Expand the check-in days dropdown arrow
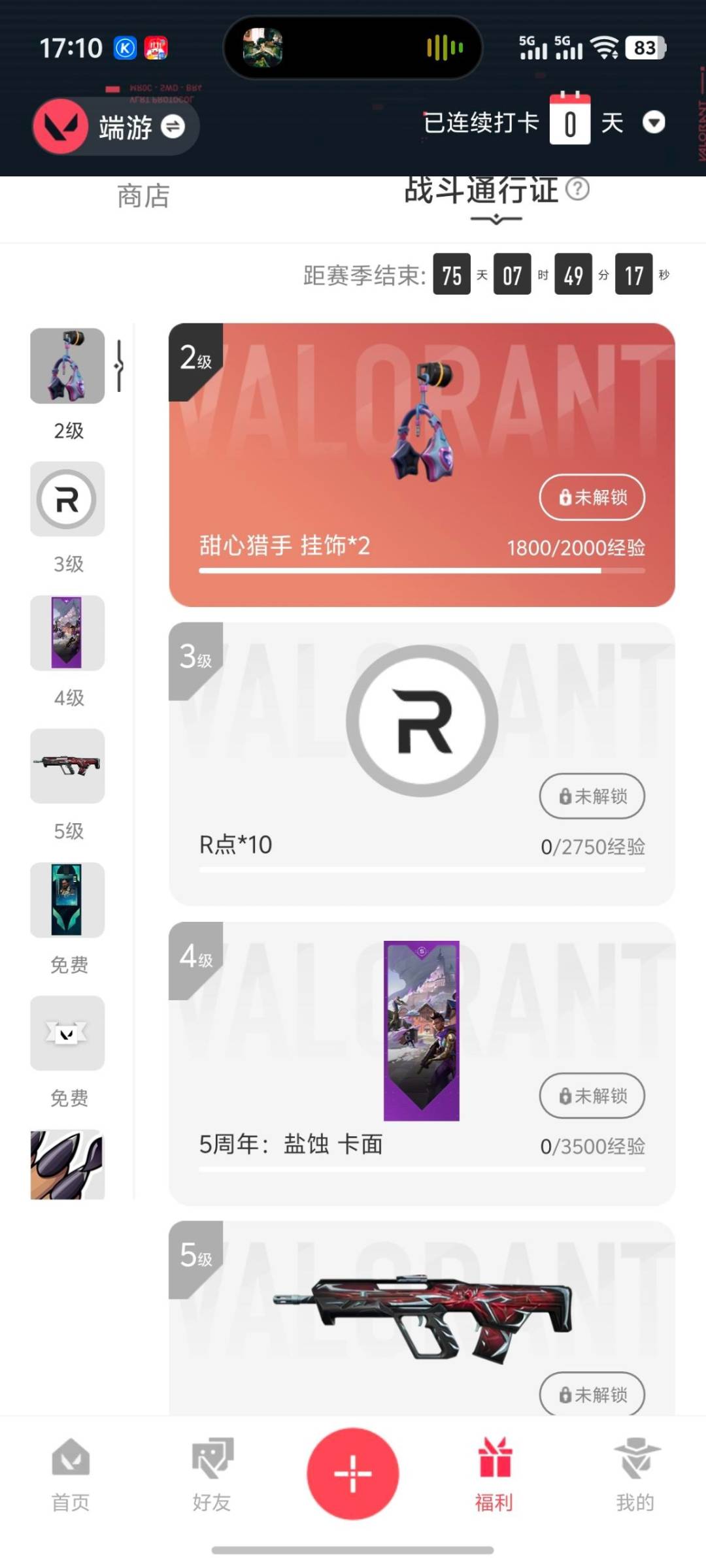 click(x=654, y=123)
